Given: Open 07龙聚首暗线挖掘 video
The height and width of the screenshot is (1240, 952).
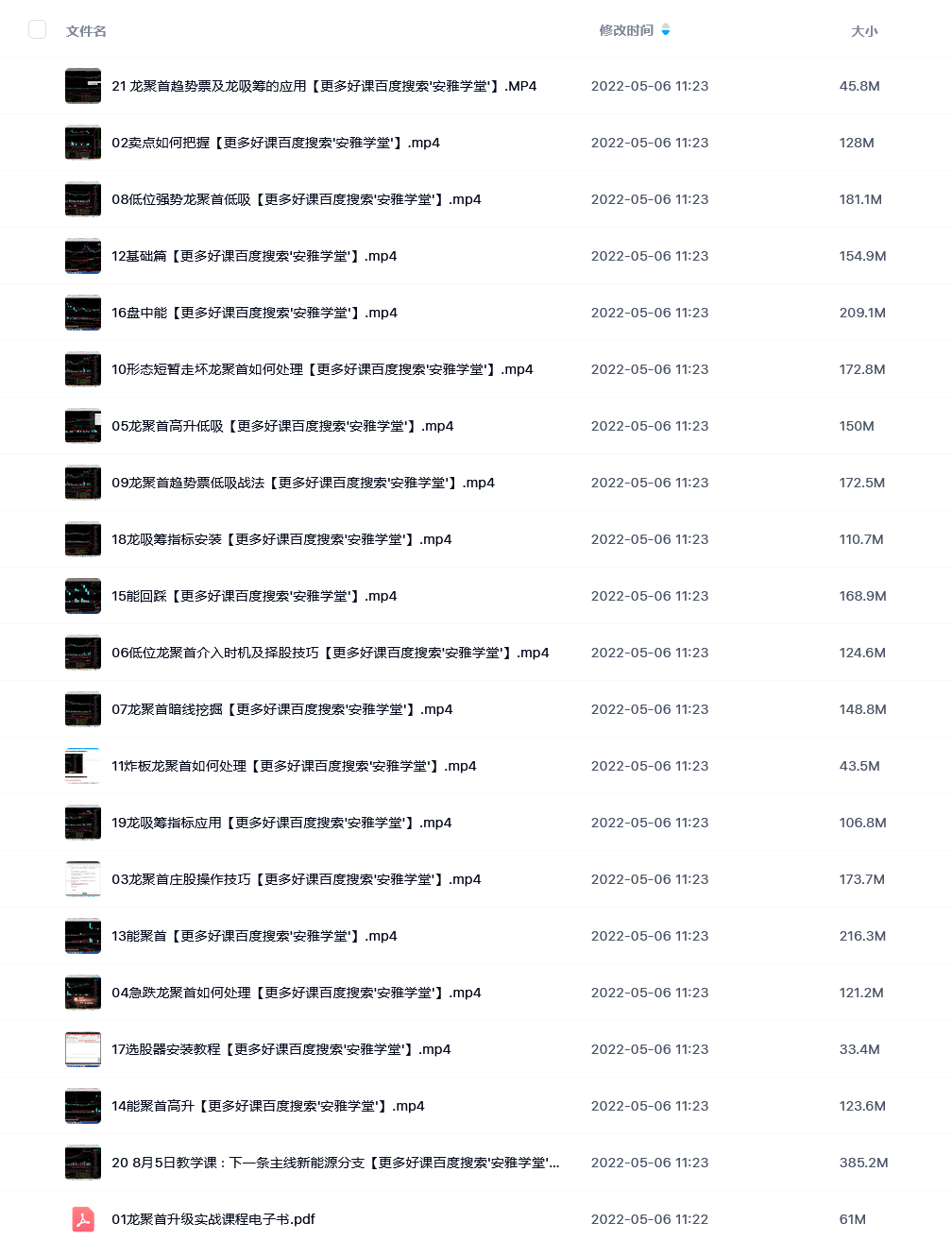Looking at the screenshot, I should coord(281,709).
